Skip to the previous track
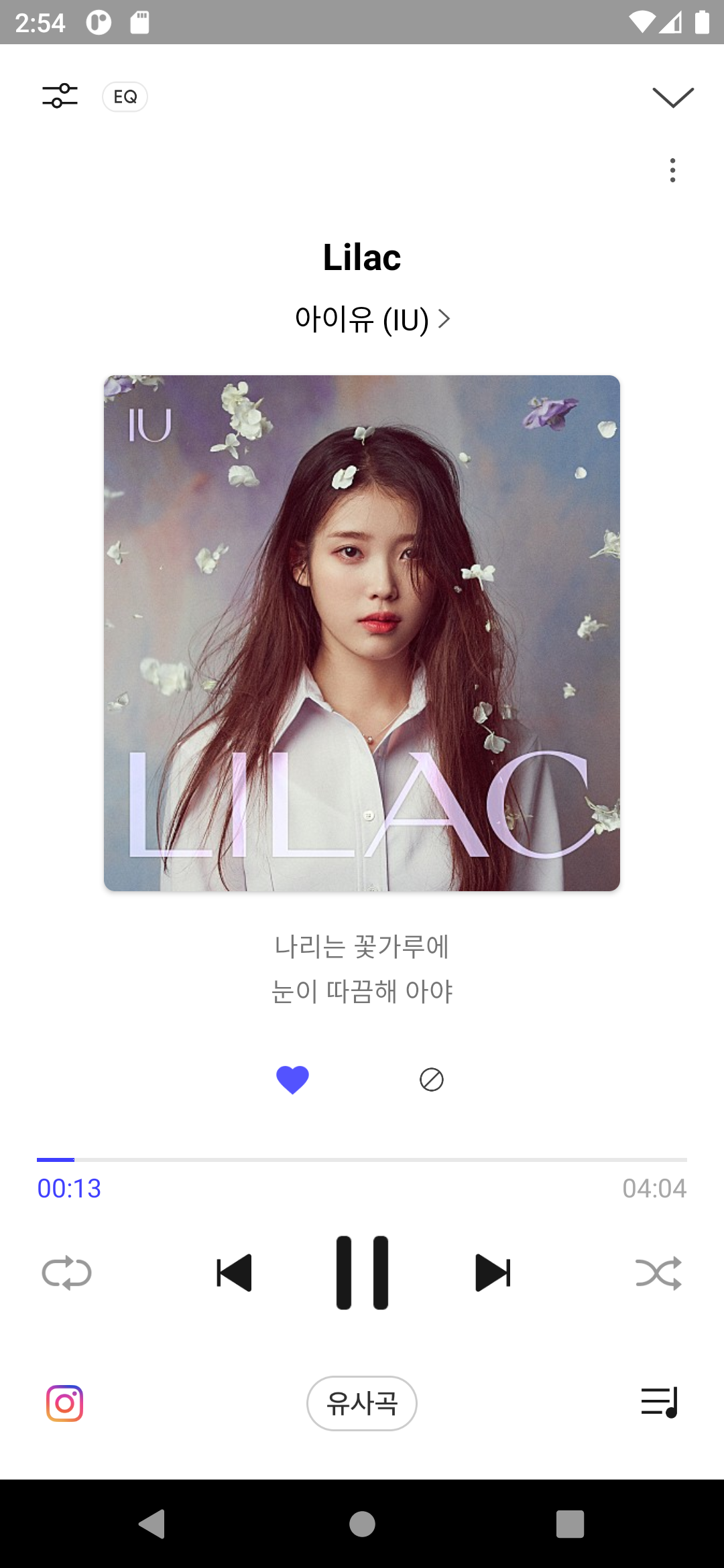 (x=234, y=1272)
